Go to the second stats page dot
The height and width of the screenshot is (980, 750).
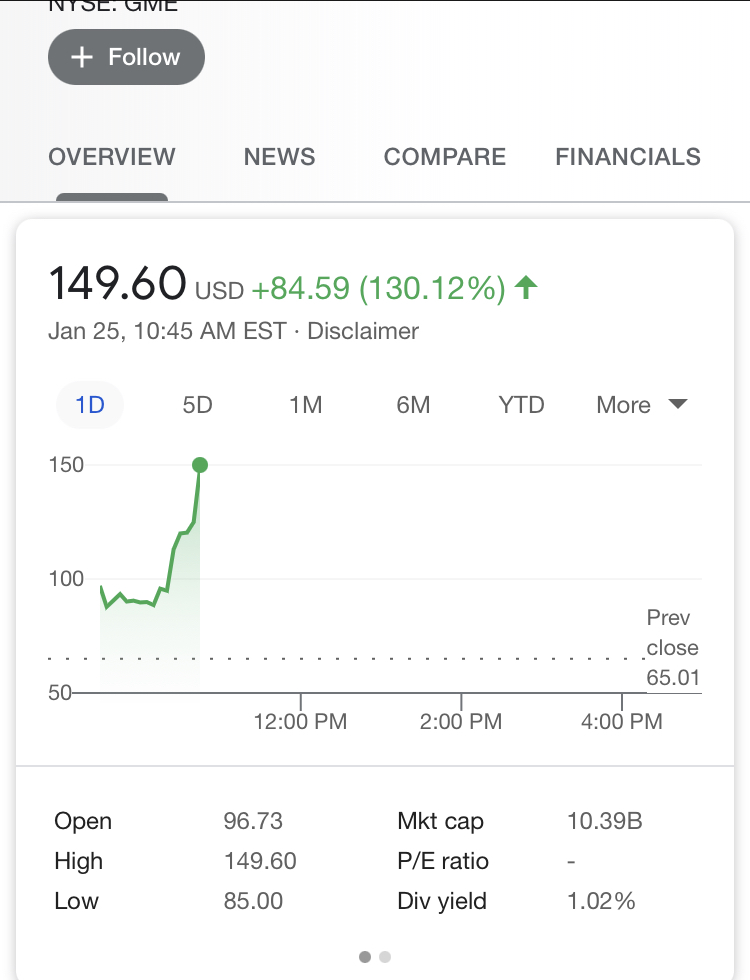[385, 957]
